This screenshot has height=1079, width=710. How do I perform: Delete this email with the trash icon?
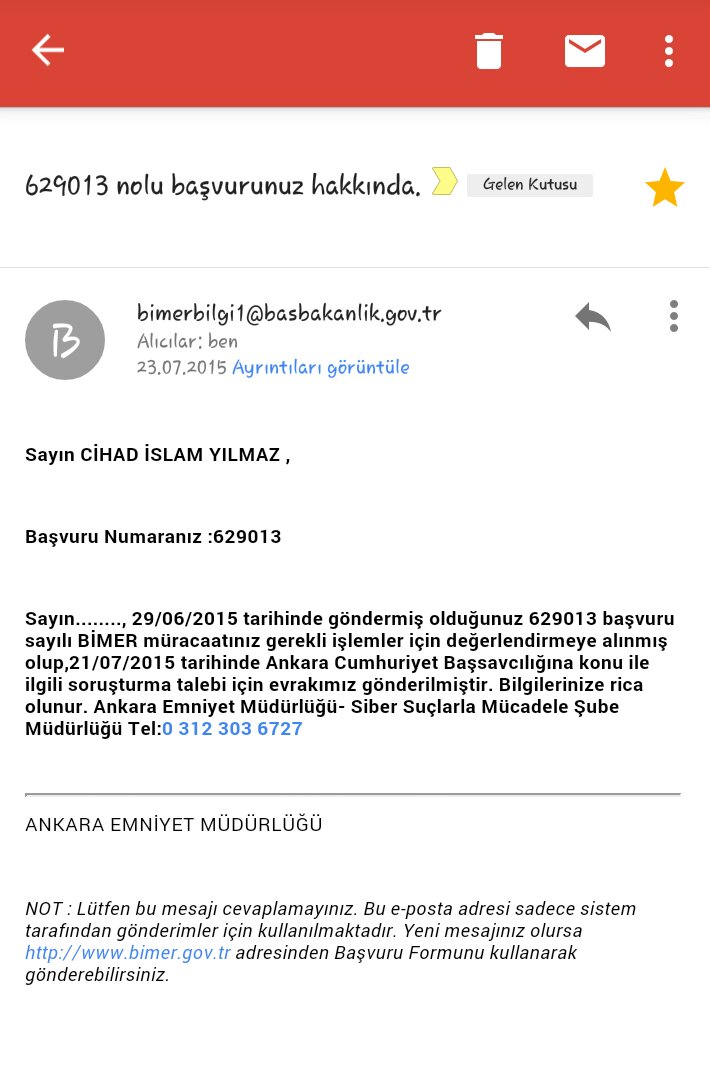point(489,51)
